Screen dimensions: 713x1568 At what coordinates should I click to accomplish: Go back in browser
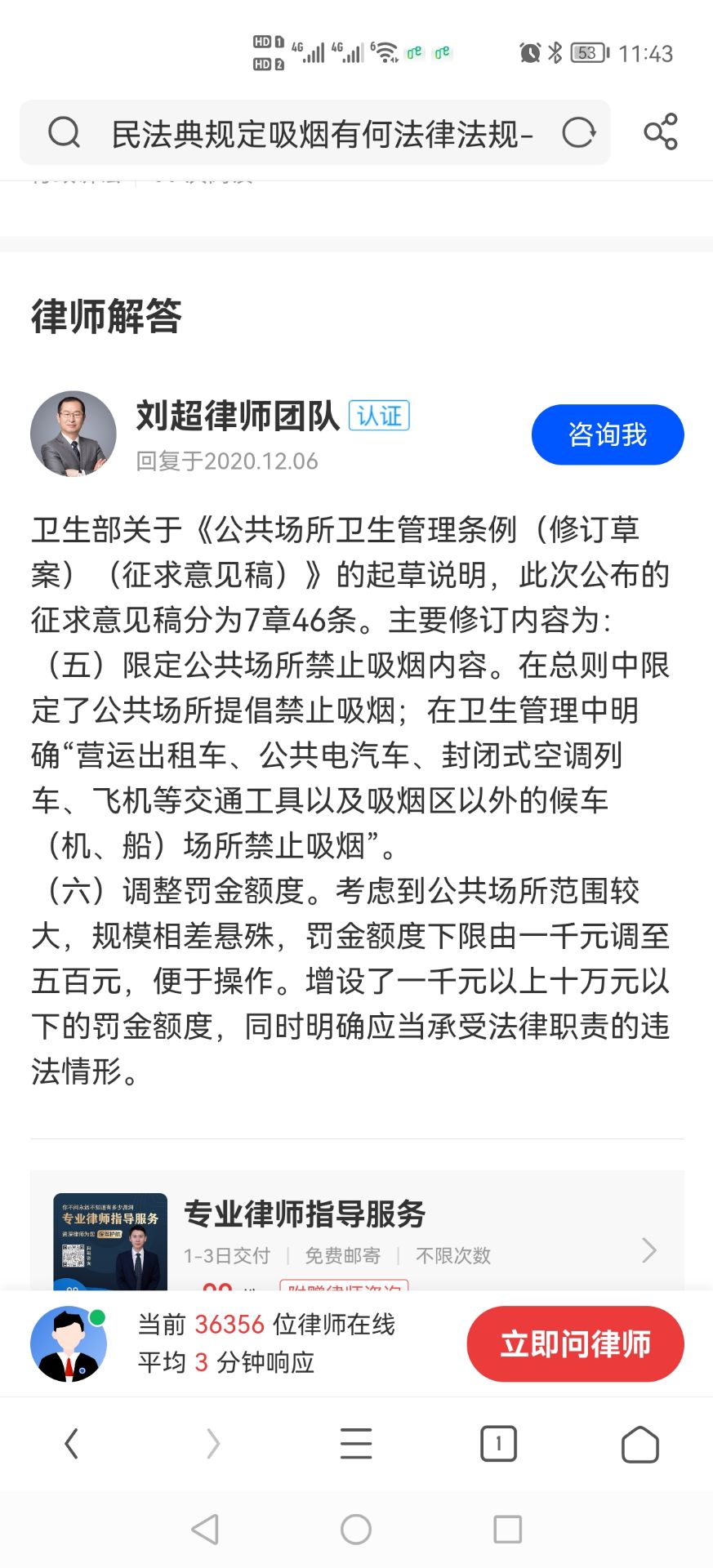[x=72, y=1444]
